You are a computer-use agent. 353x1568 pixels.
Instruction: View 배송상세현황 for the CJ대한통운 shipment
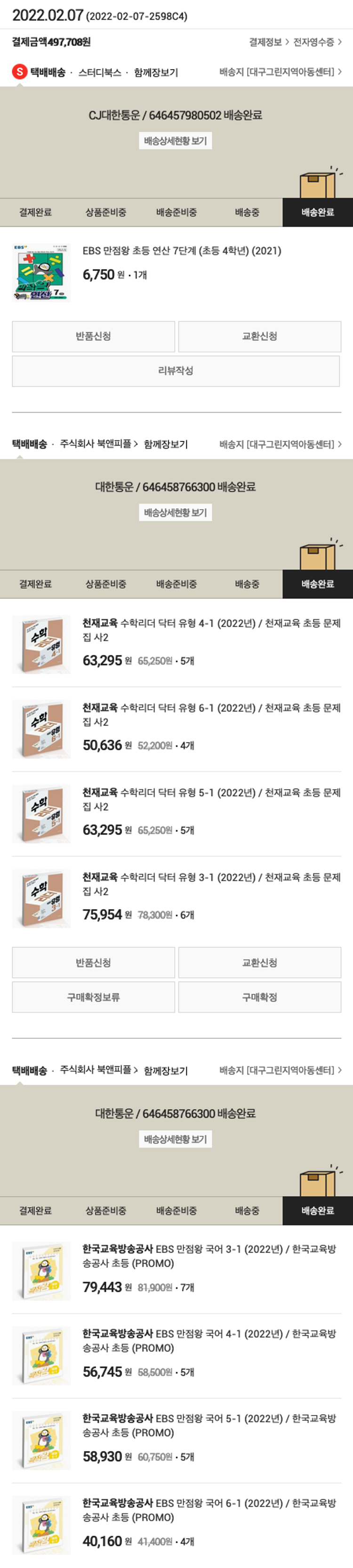(x=175, y=141)
